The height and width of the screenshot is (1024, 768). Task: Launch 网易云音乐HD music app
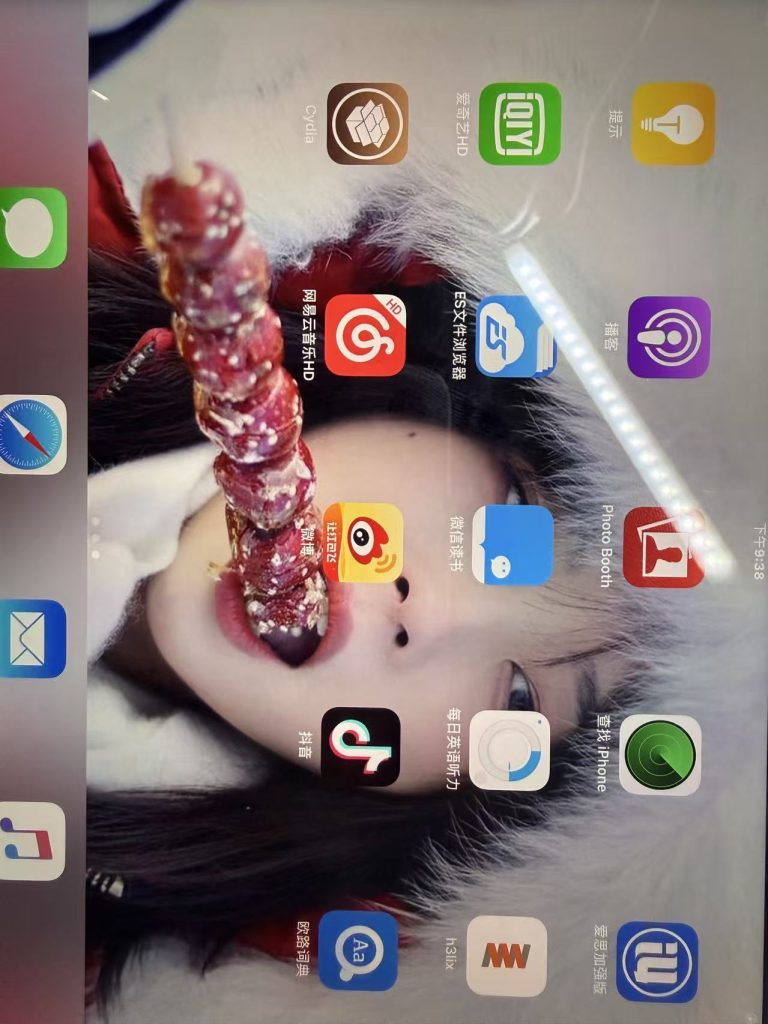coord(365,335)
